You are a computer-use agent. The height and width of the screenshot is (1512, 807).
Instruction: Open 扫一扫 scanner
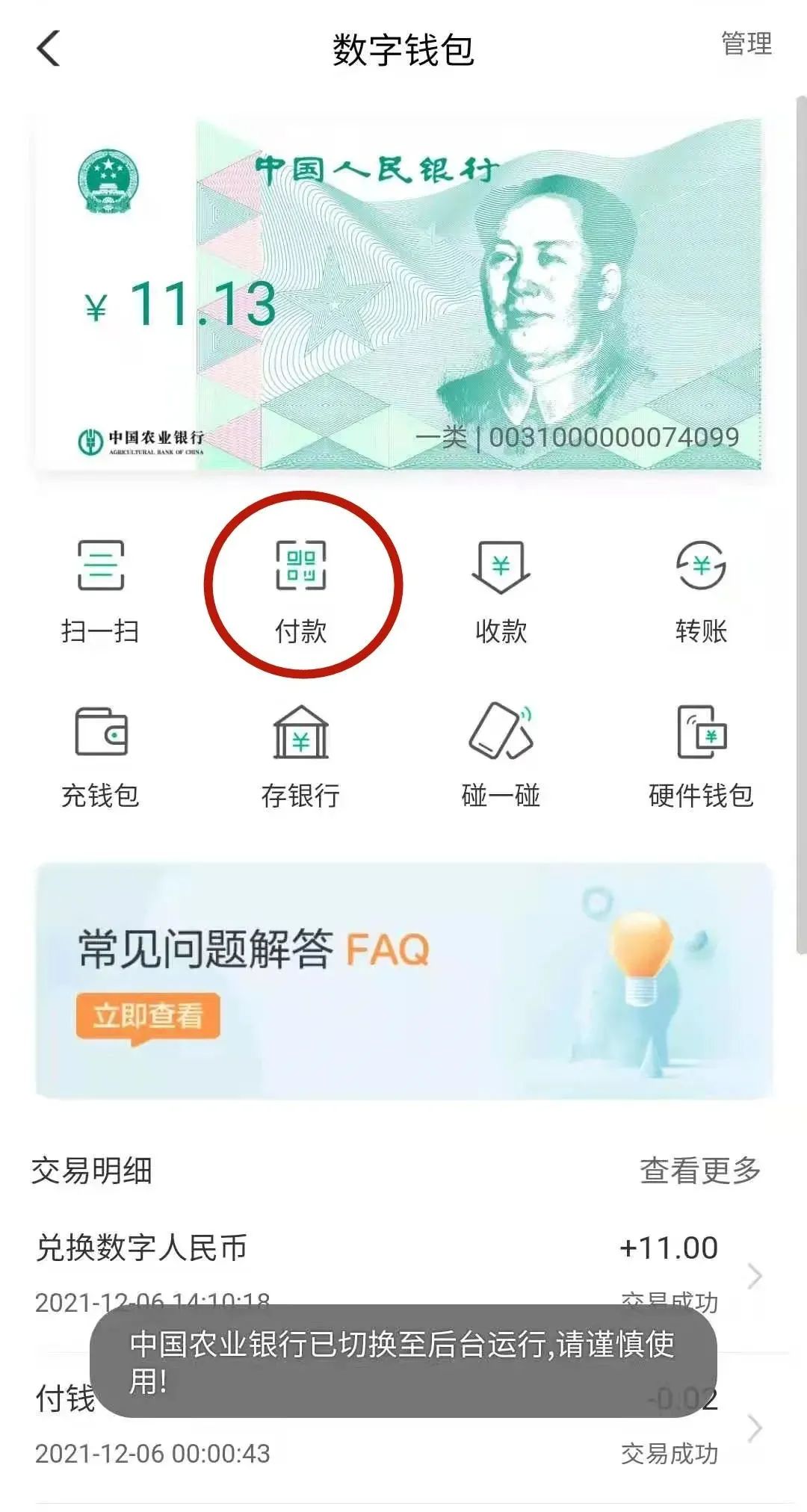pos(100,590)
